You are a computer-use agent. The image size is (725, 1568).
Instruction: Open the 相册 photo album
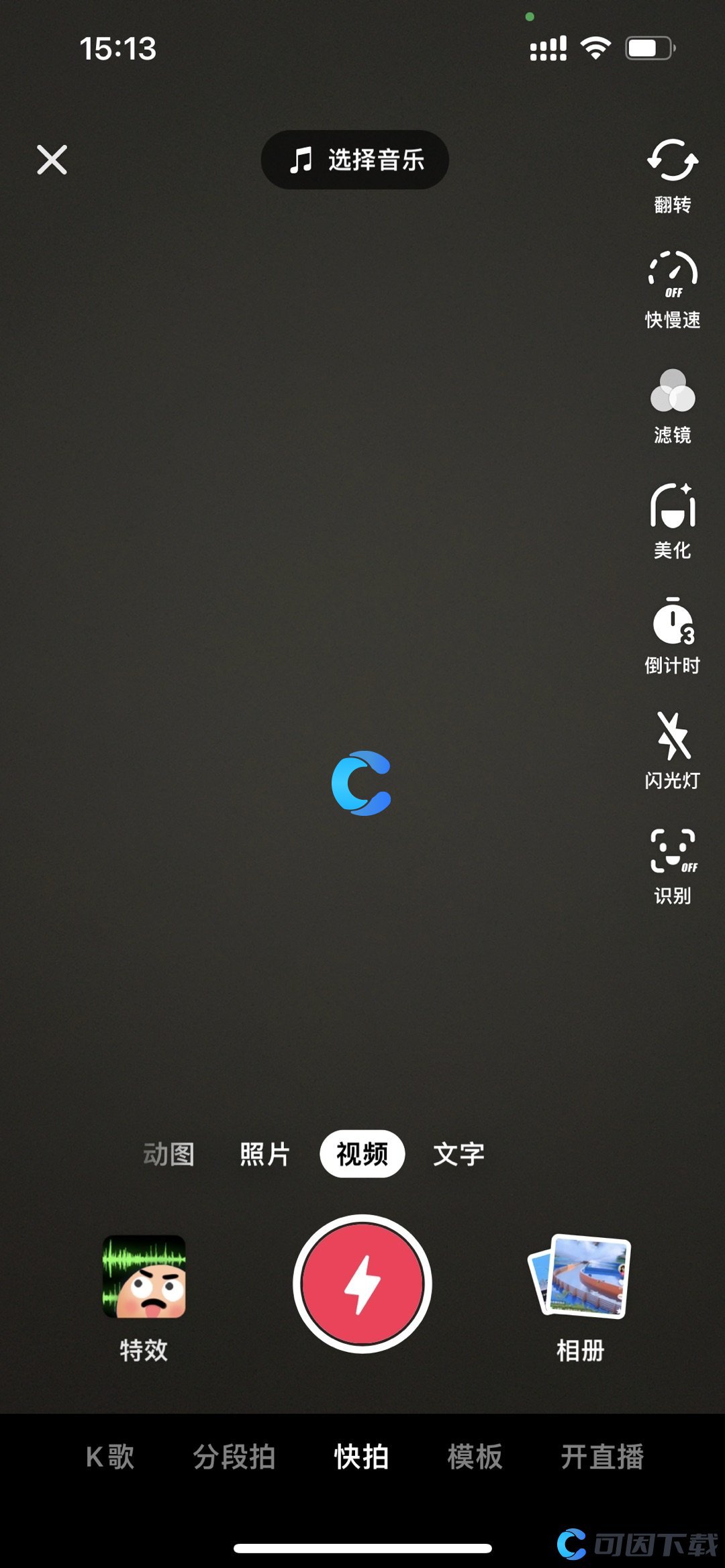tap(580, 1296)
